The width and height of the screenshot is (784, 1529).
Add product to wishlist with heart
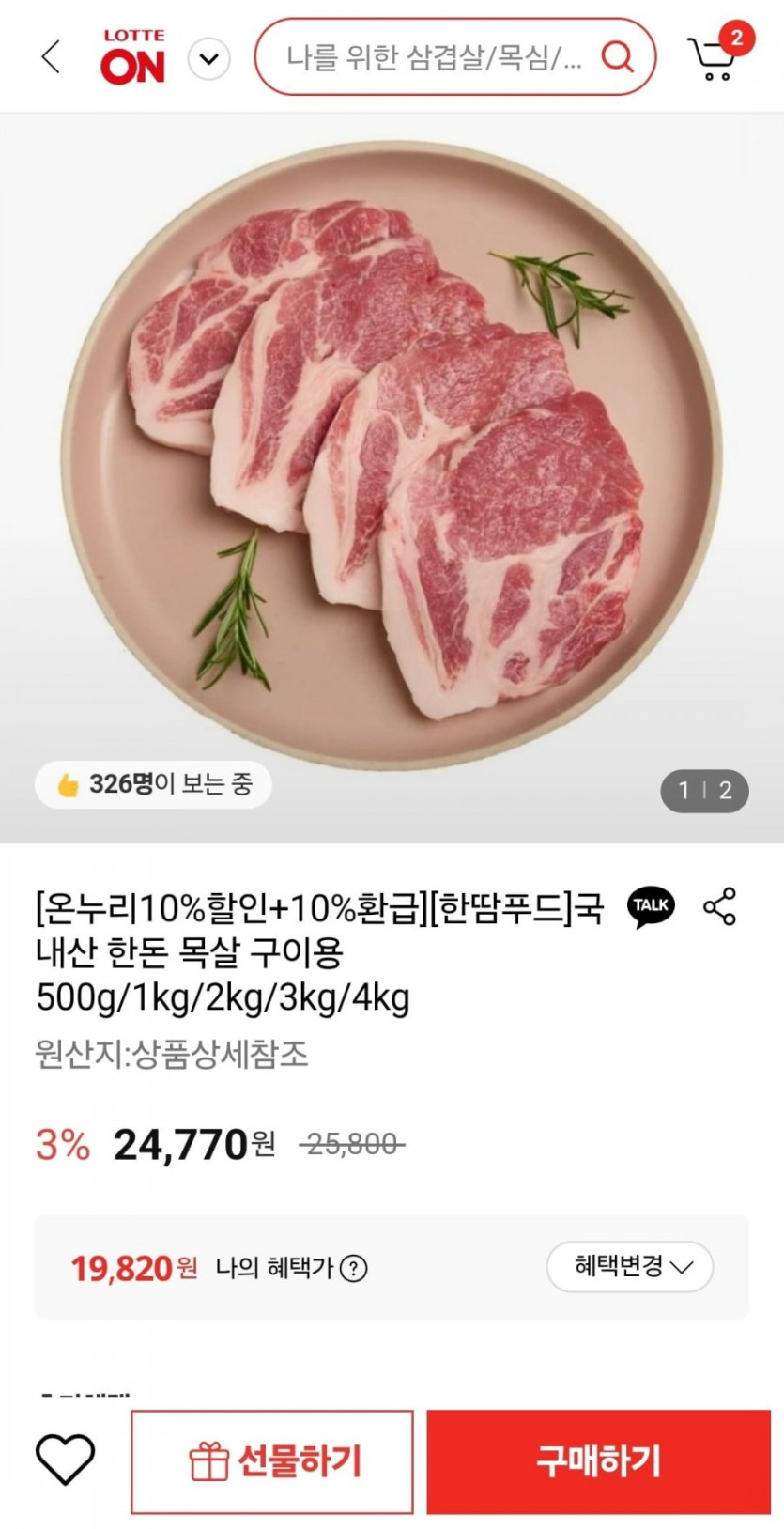pos(65,1459)
